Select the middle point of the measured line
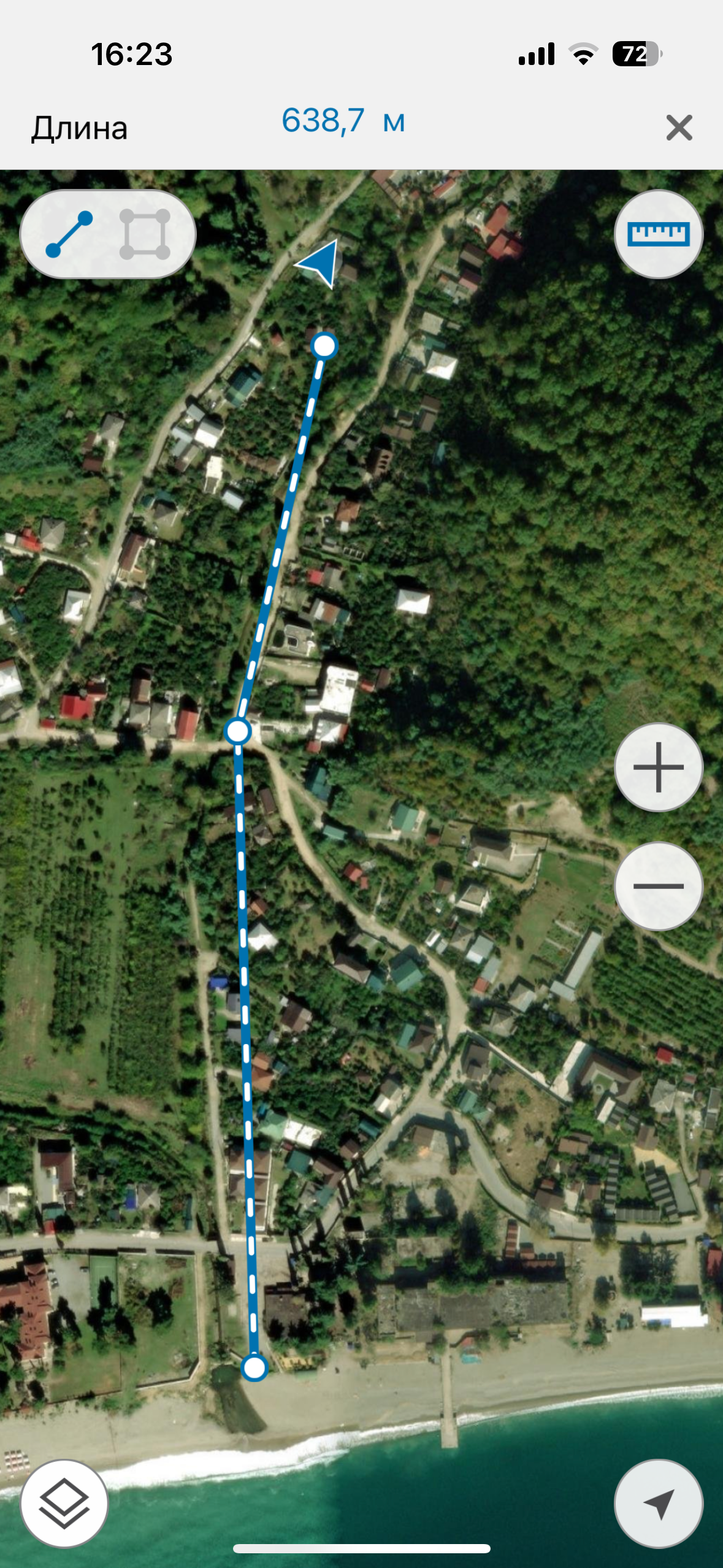Image resolution: width=723 pixels, height=1568 pixels. [238, 731]
